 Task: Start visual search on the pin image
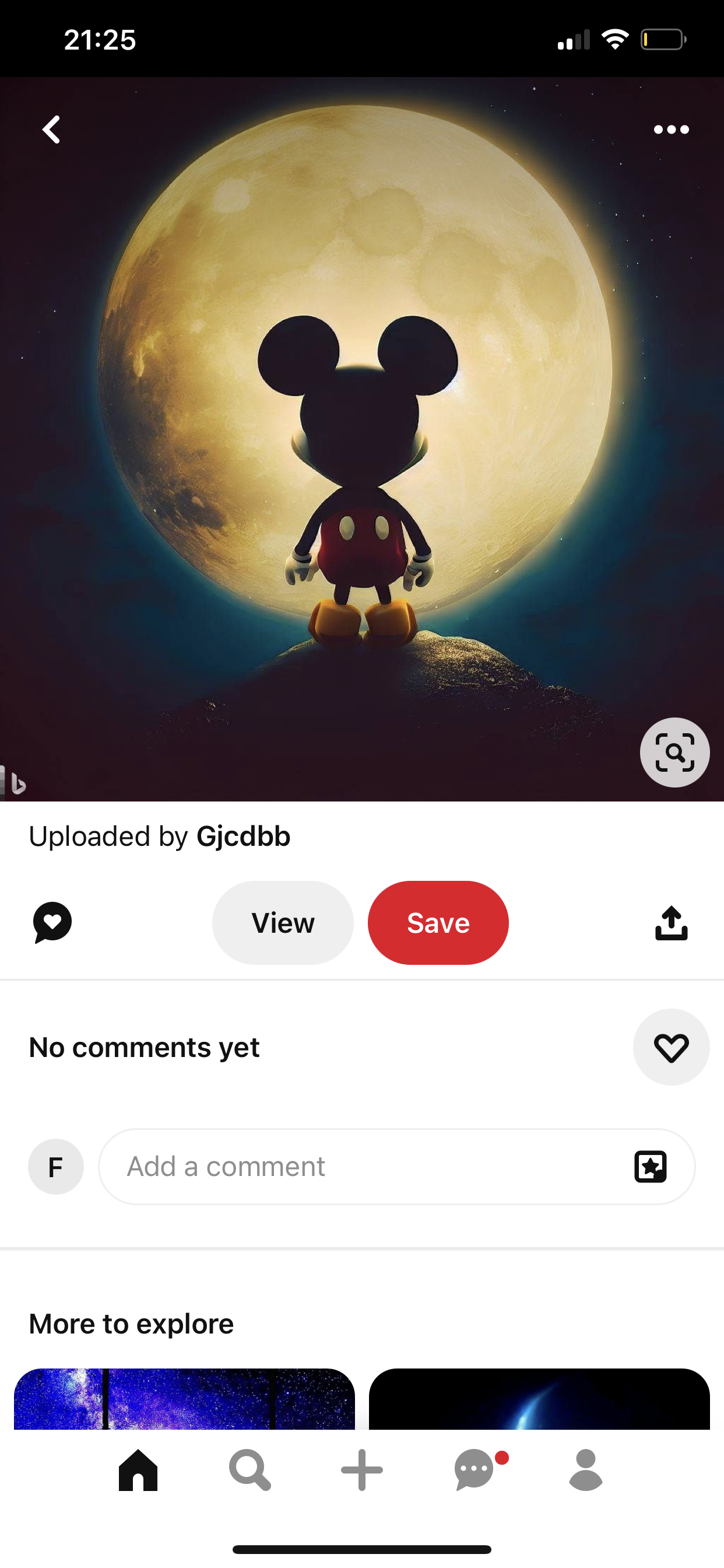[674, 752]
